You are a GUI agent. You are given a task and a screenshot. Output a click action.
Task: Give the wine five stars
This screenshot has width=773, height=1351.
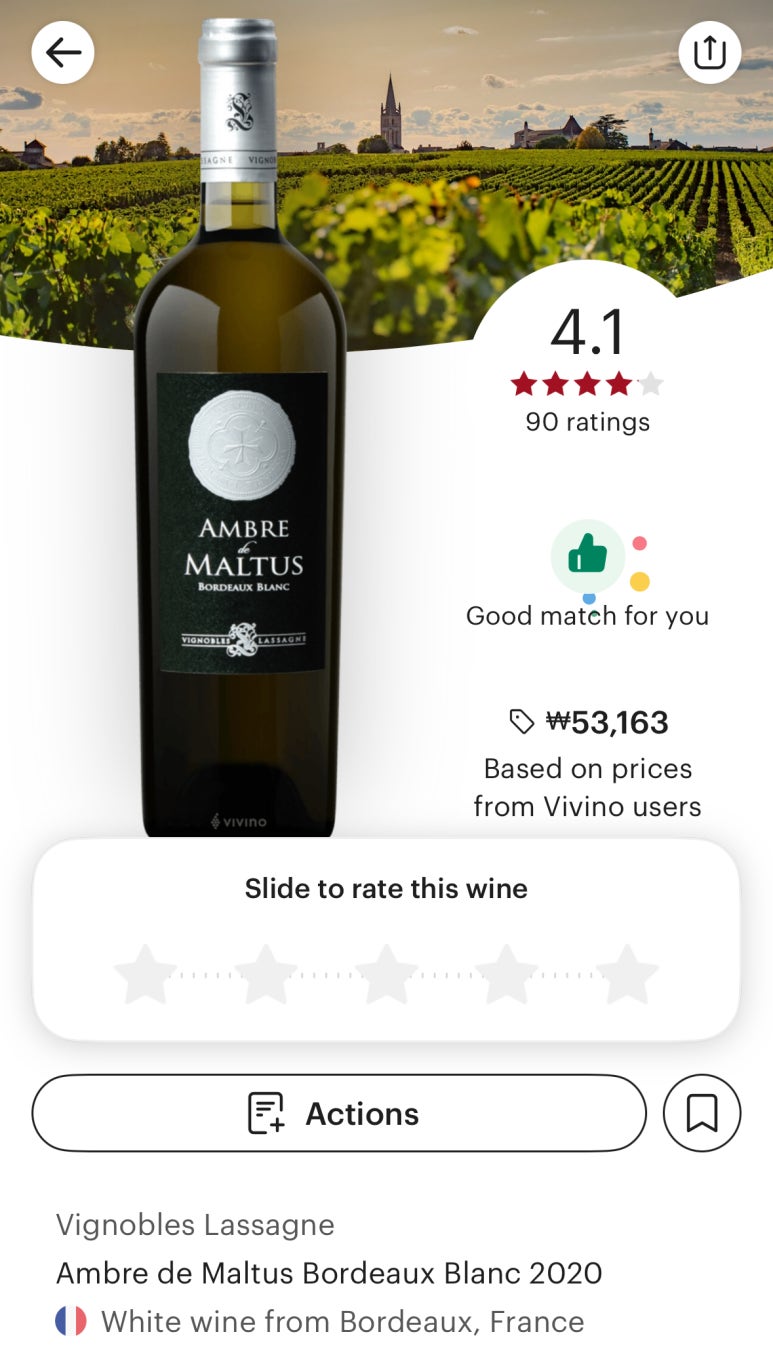click(x=627, y=974)
